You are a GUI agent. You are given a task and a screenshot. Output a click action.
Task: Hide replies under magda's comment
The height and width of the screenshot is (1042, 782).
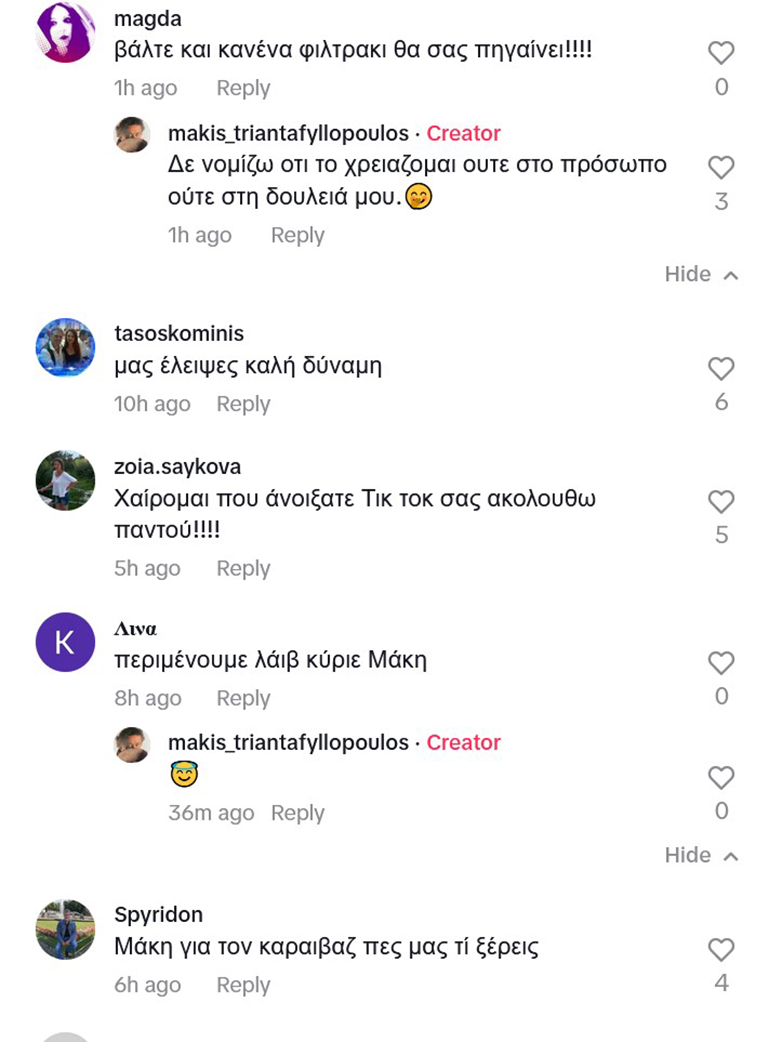[701, 274]
